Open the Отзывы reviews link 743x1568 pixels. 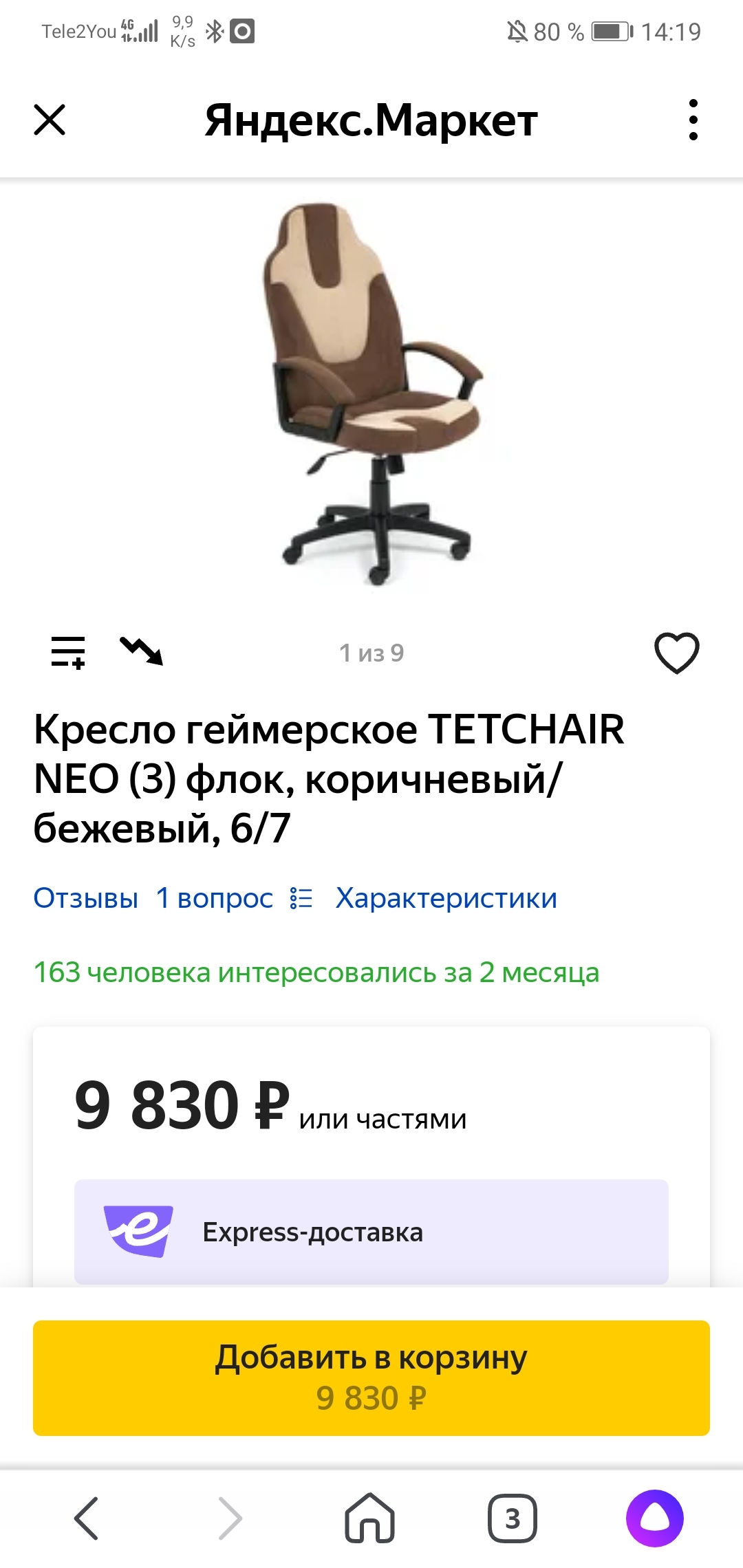coord(86,898)
